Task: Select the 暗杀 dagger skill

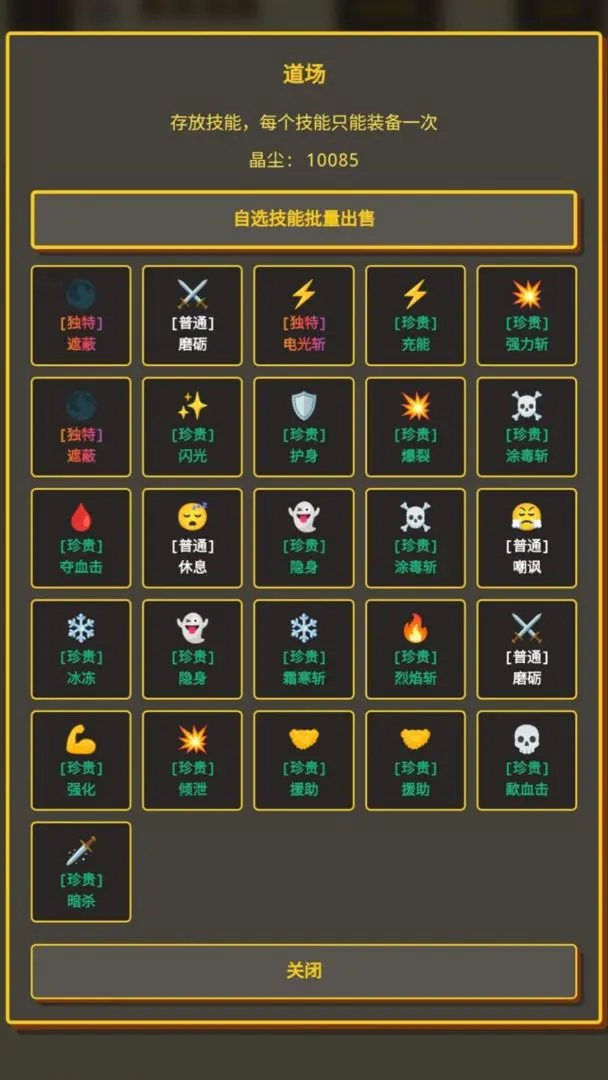Action: pos(81,871)
